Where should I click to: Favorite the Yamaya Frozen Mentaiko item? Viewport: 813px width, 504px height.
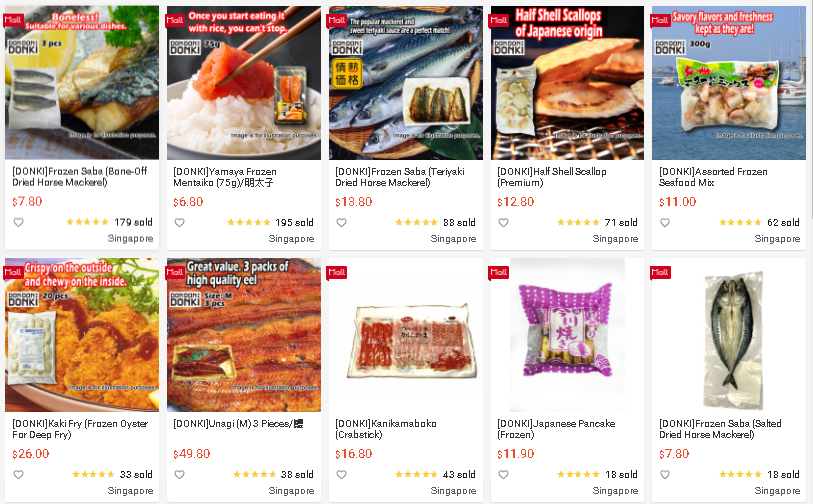pos(180,223)
